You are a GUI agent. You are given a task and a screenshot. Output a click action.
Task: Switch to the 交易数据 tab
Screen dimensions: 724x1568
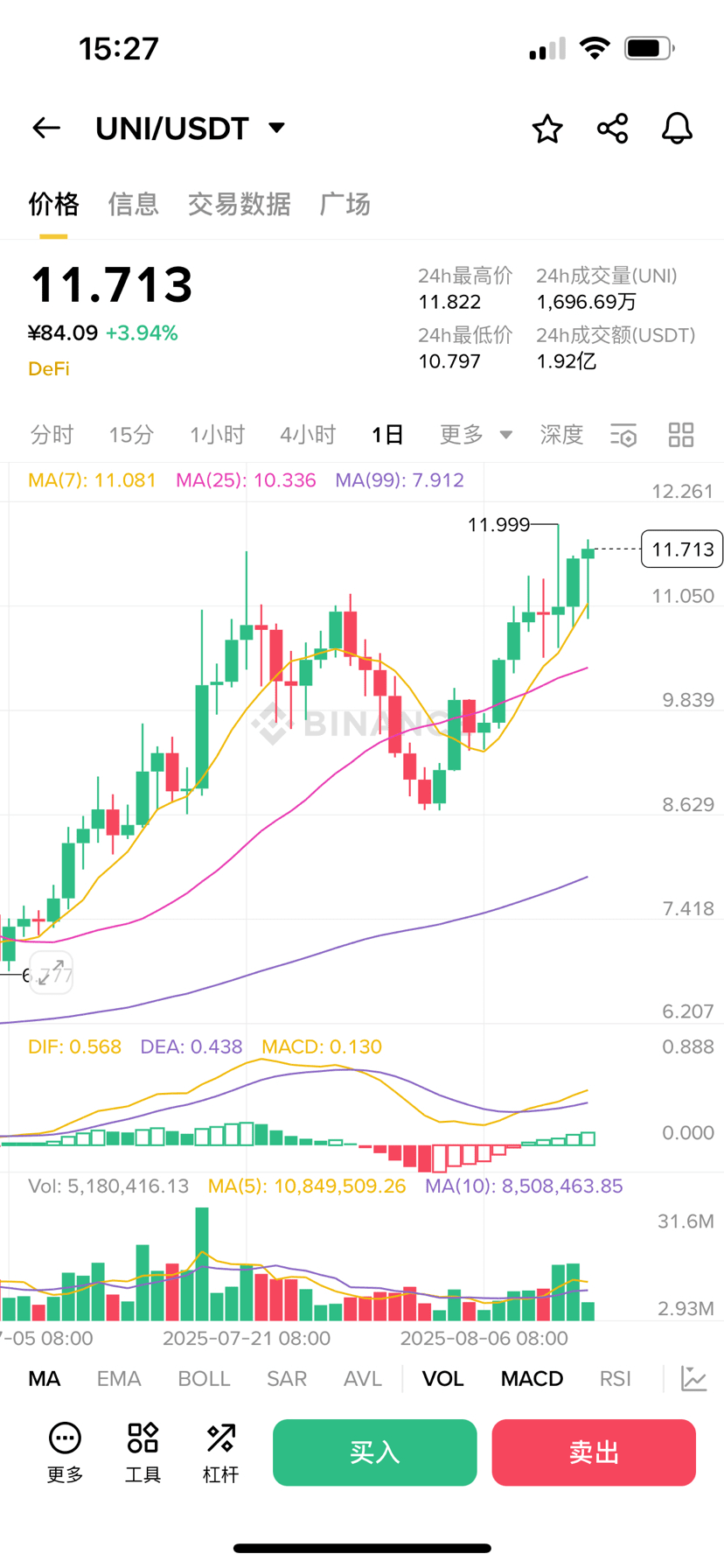coord(239,204)
